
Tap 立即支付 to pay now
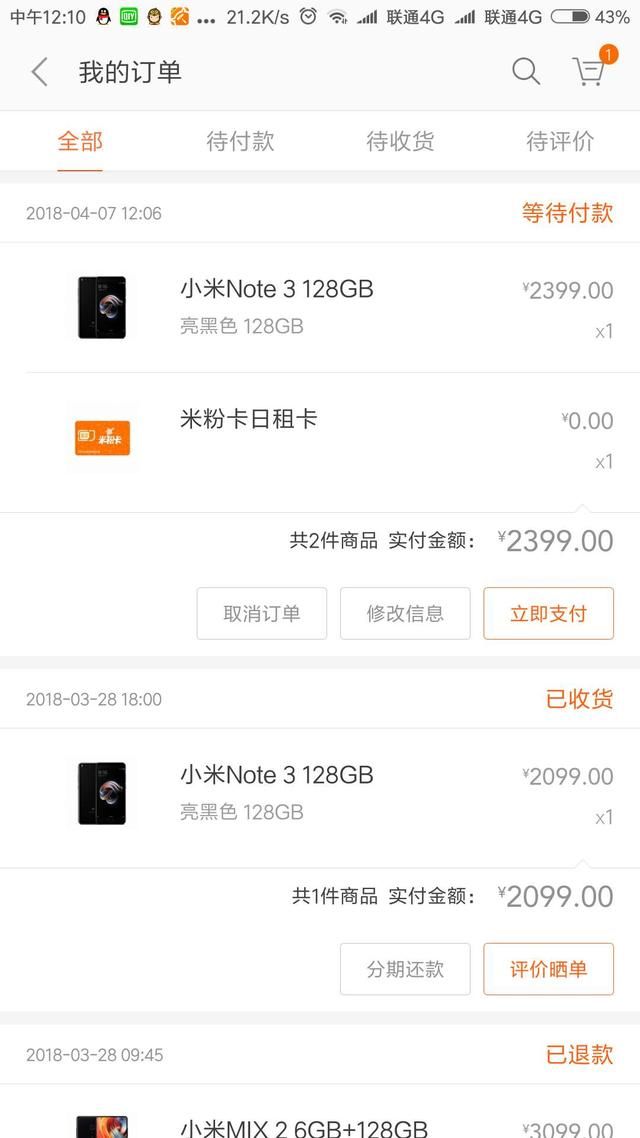548,613
